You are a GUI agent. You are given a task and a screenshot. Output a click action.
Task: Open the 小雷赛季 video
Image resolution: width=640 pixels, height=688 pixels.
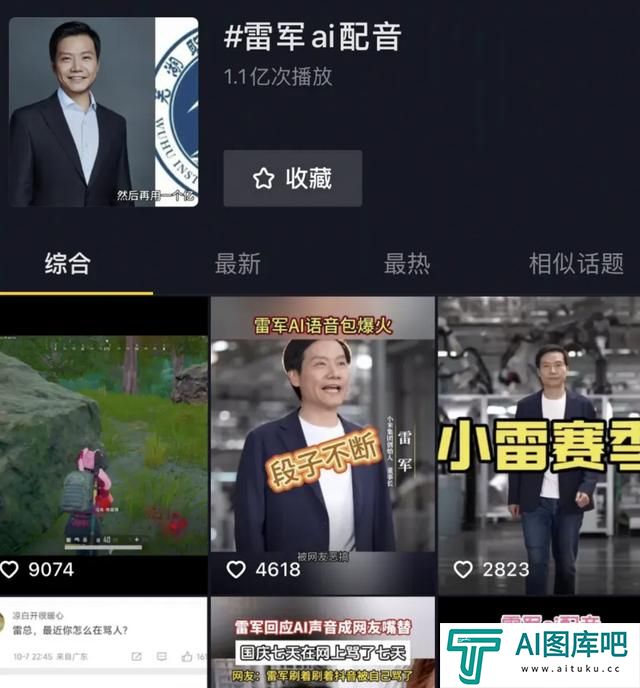538,440
